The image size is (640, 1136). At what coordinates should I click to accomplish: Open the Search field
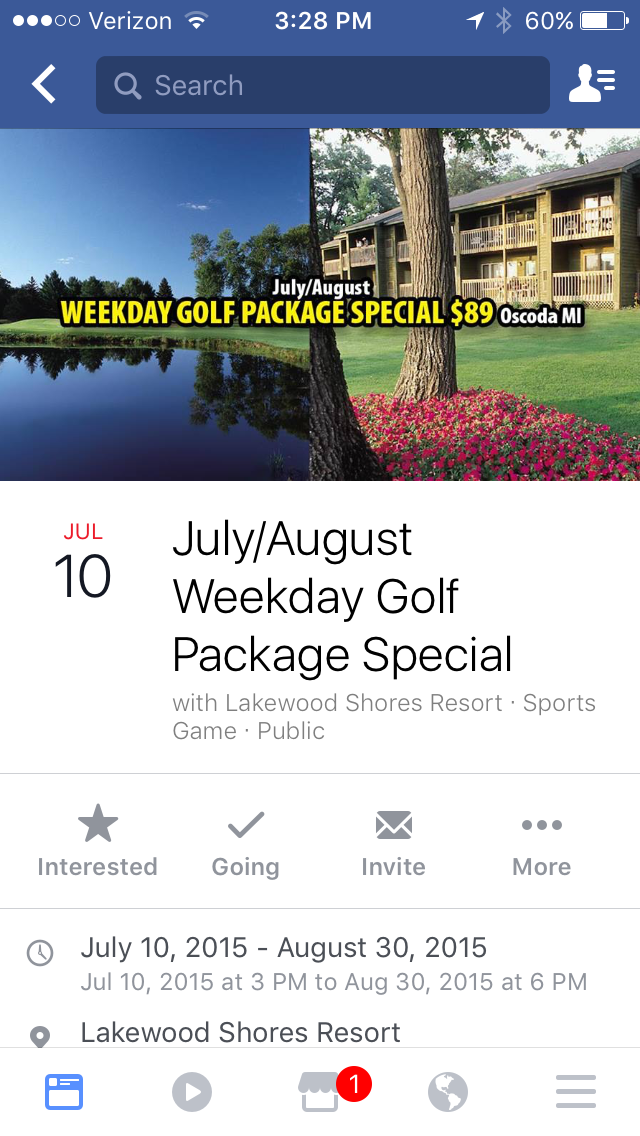click(322, 85)
